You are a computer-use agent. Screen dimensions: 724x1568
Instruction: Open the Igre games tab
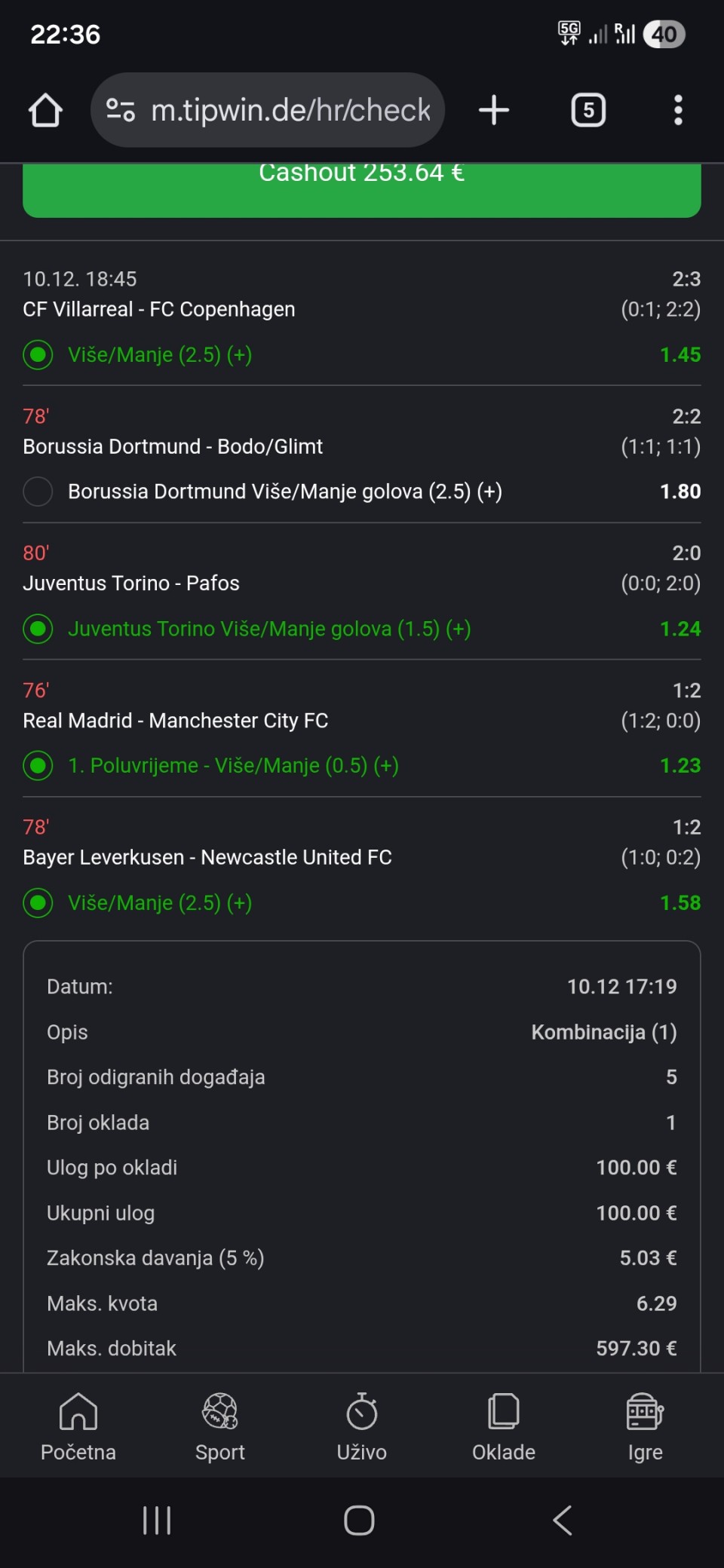click(x=645, y=1426)
